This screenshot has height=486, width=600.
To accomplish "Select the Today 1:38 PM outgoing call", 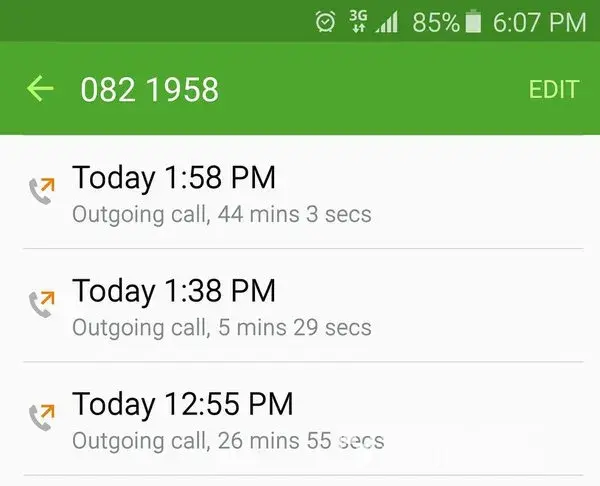I will (x=300, y=306).
